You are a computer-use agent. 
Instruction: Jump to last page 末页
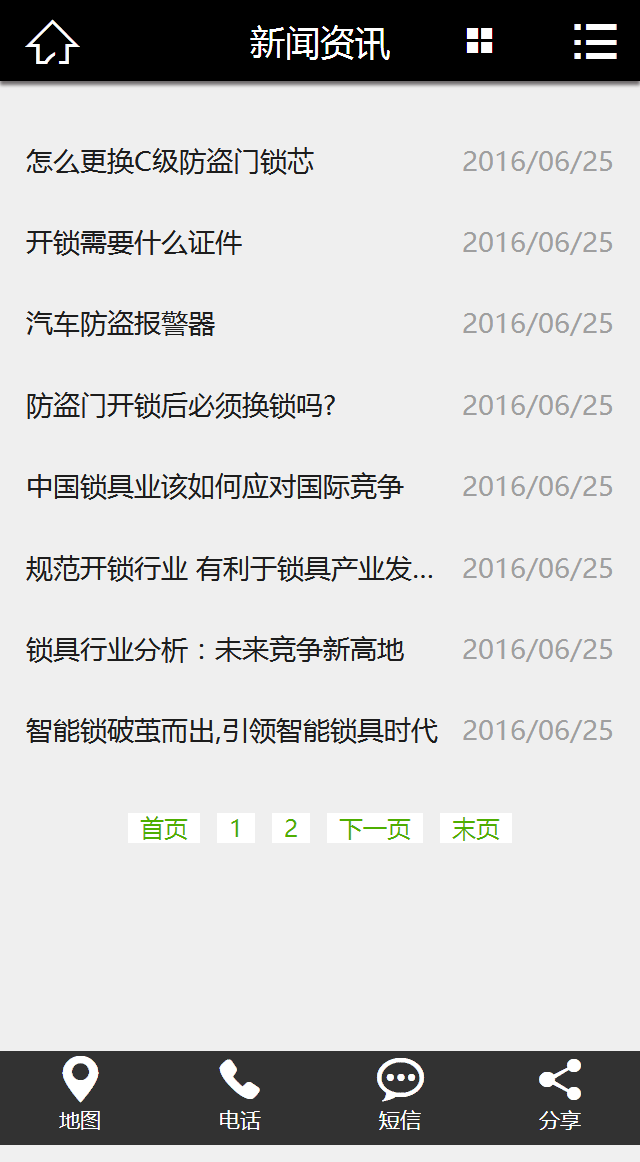pyautogui.click(x=476, y=828)
